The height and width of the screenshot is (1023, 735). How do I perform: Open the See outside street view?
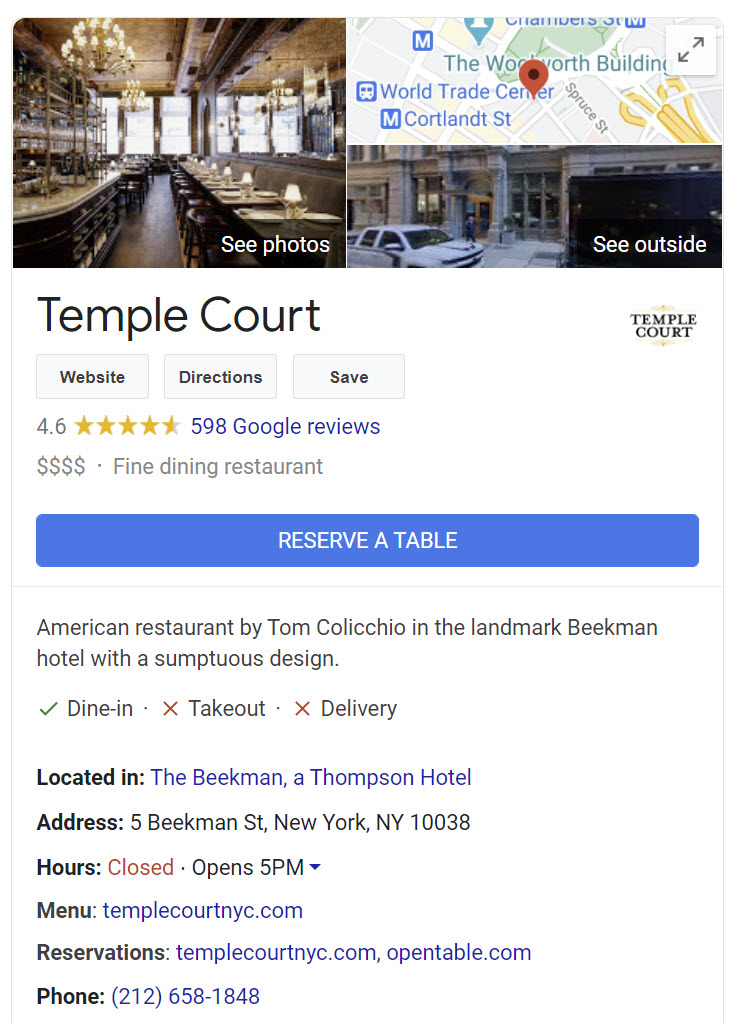[x=534, y=207]
